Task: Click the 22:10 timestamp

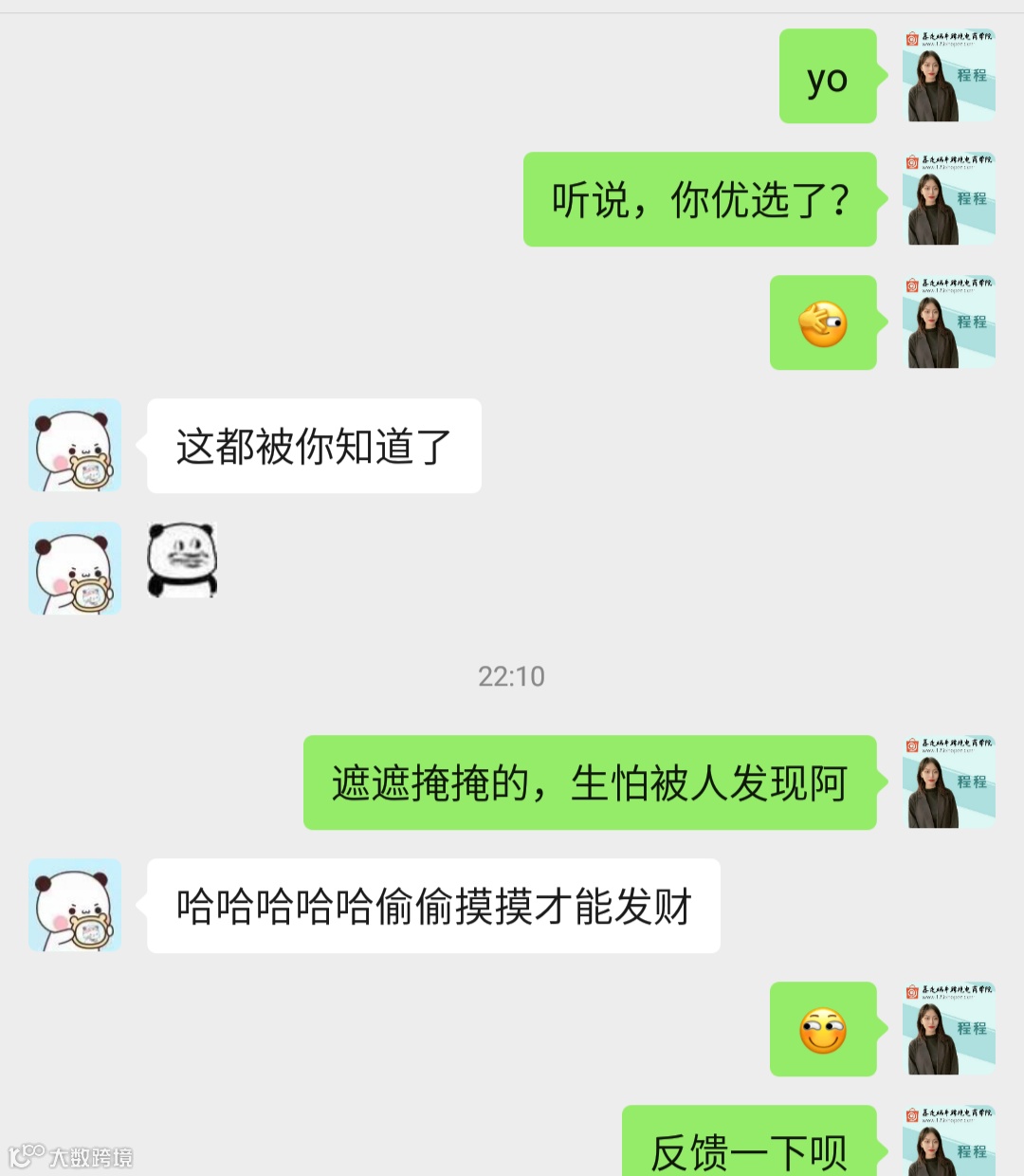Action: (512, 676)
